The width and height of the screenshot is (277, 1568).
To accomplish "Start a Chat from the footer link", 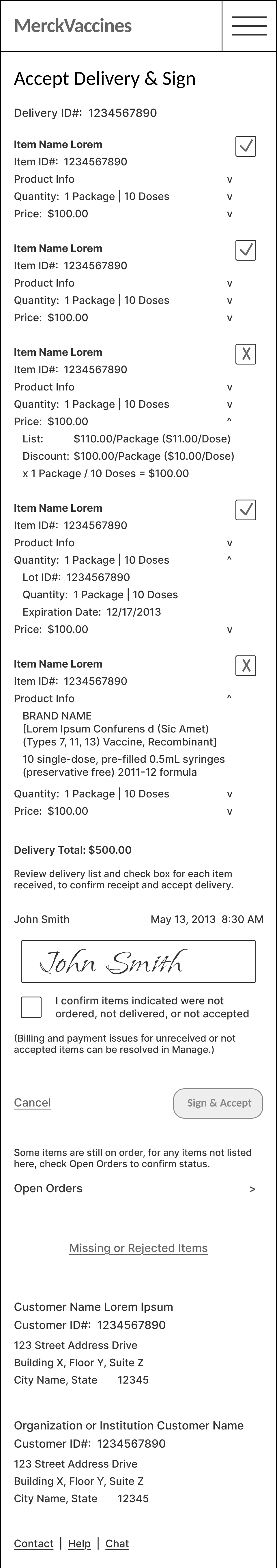I will pos(117,1543).
